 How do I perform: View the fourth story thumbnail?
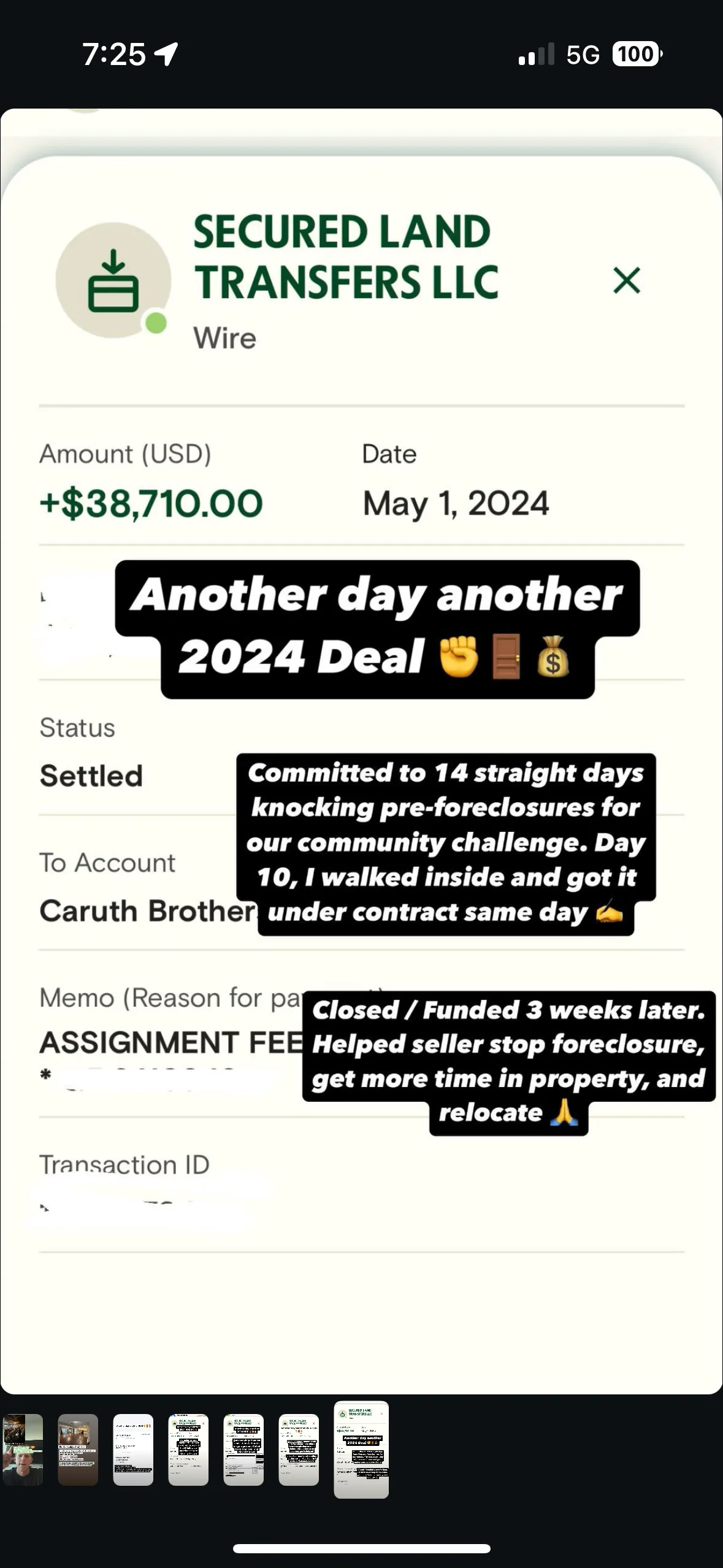188,1450
